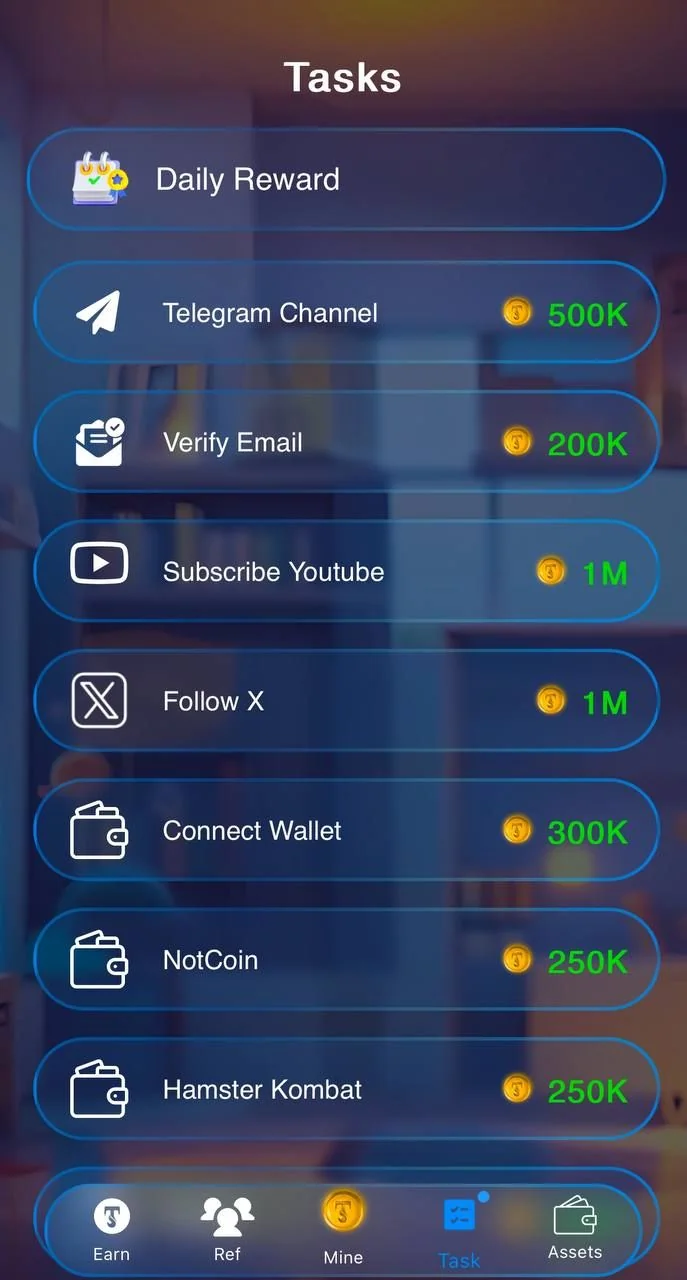Open the Connect Wallet task
Screen dimensions: 687x1280
(346, 830)
